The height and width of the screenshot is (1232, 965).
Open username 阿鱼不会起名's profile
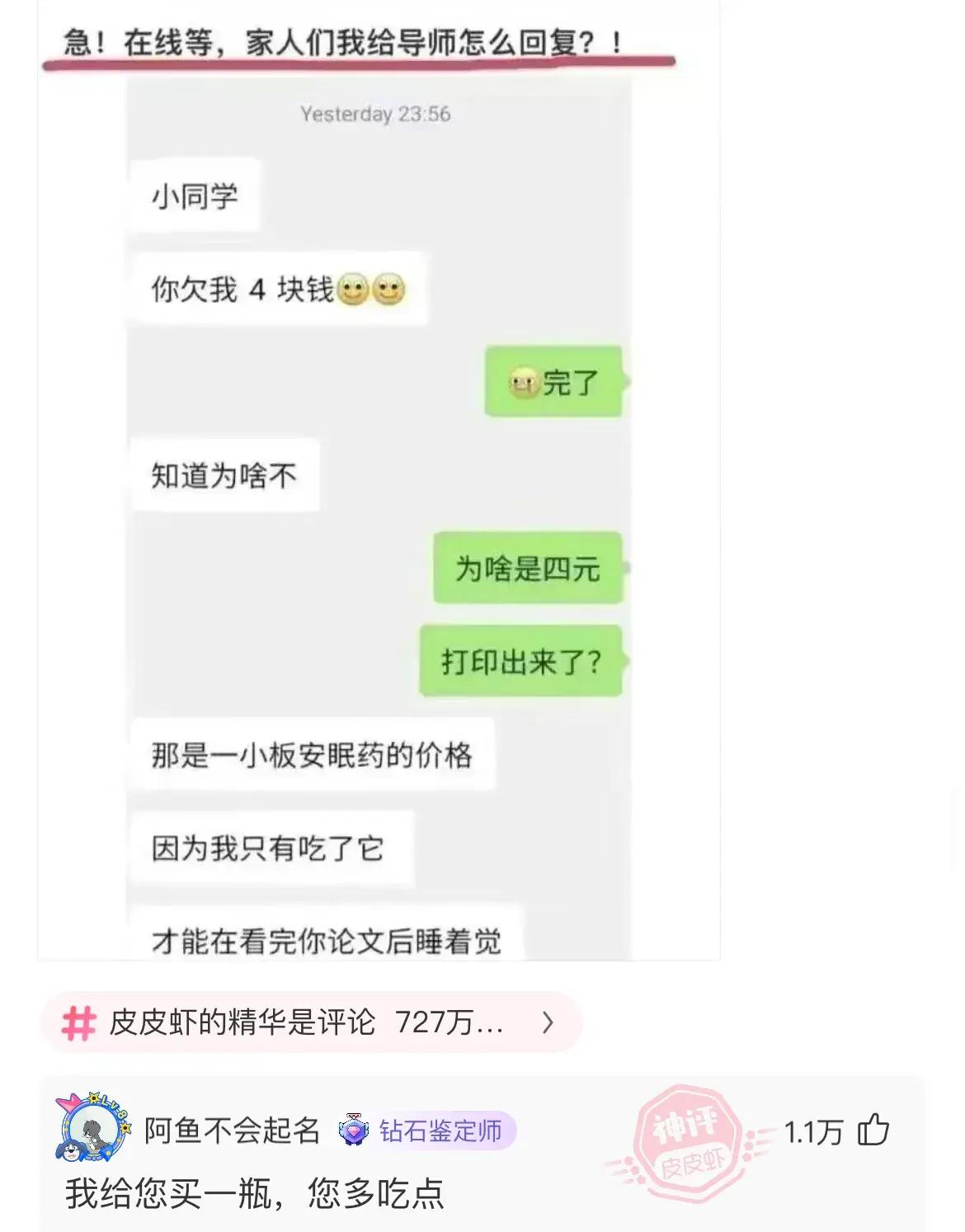pyautogui.click(x=232, y=1131)
